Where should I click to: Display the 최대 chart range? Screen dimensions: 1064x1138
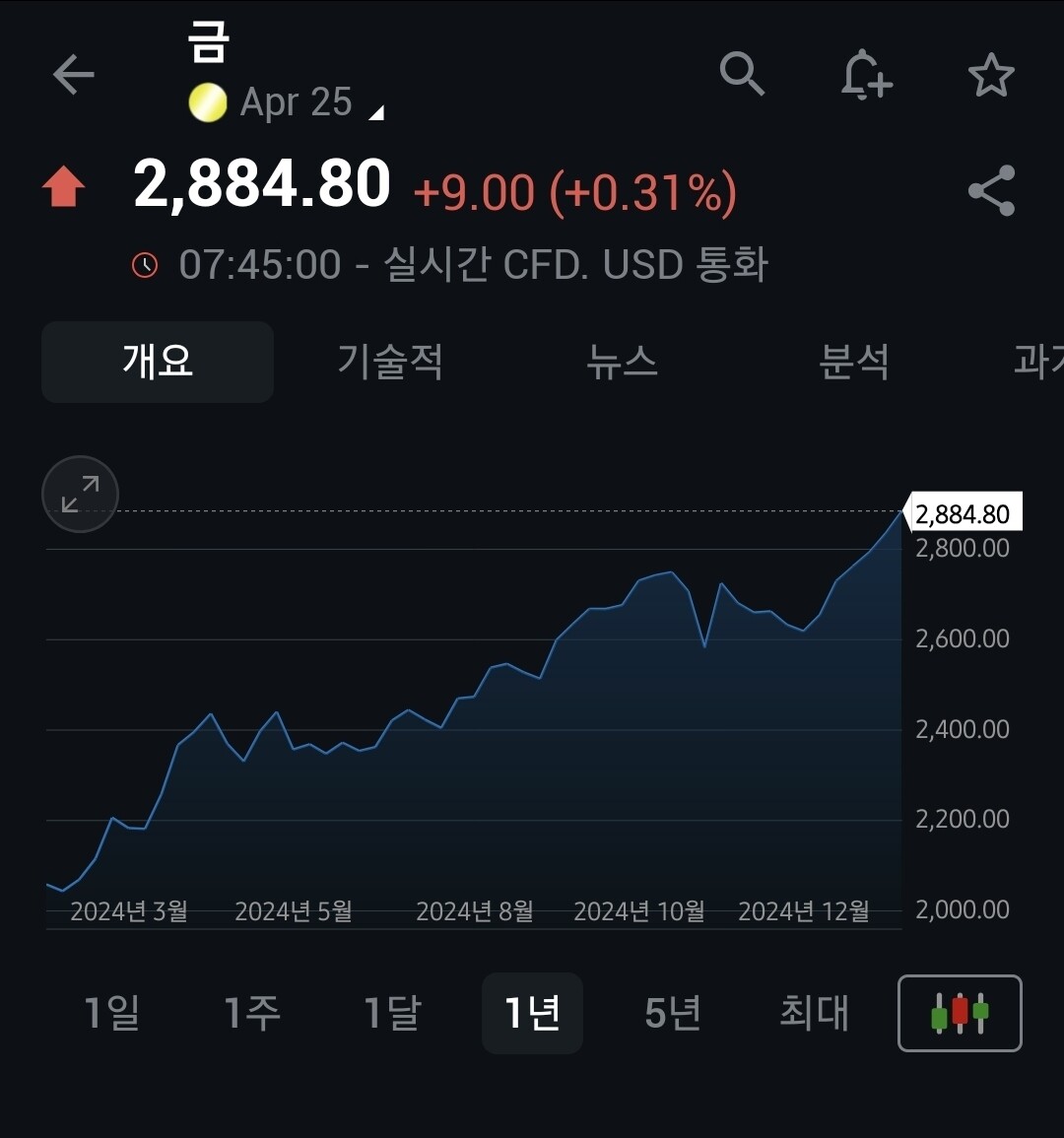[x=814, y=1013]
